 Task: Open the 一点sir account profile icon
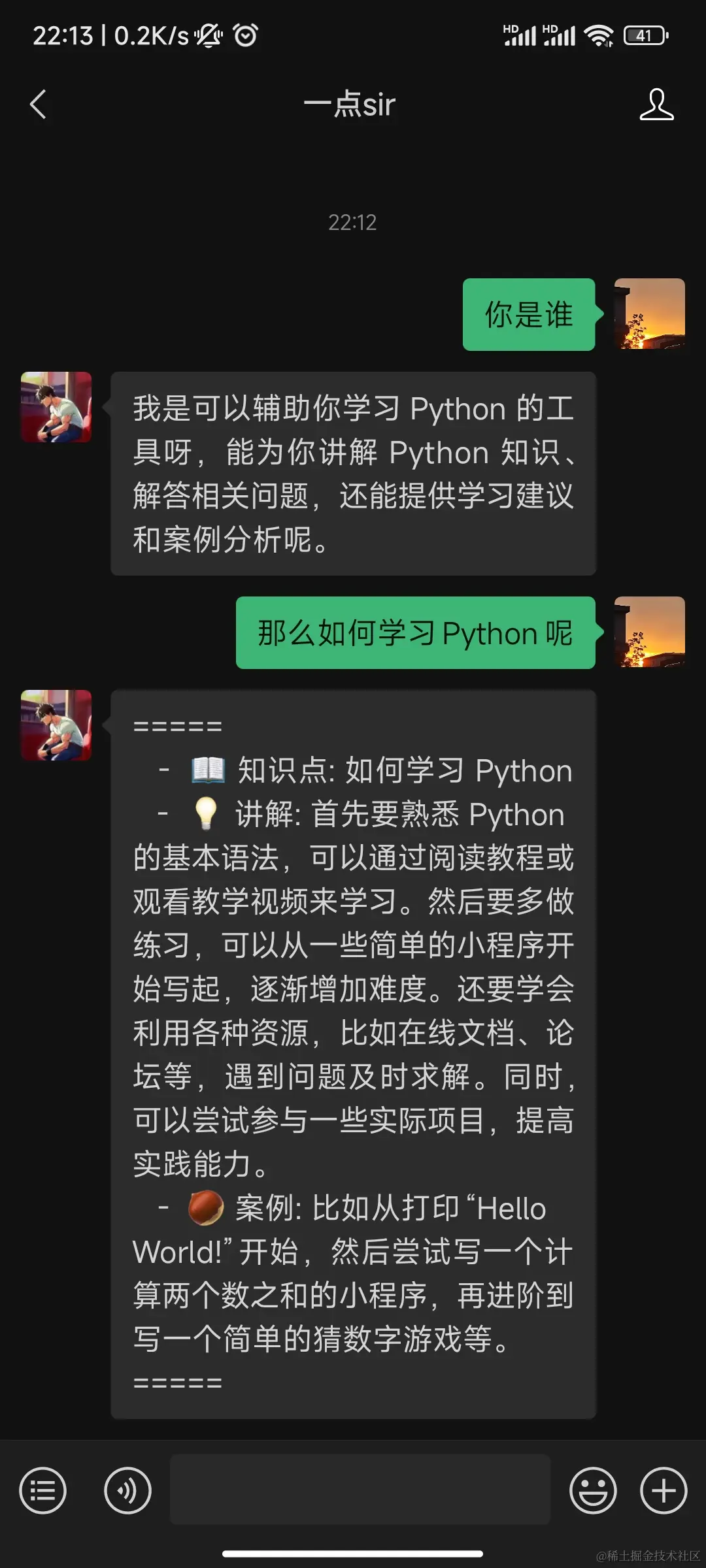(656, 105)
